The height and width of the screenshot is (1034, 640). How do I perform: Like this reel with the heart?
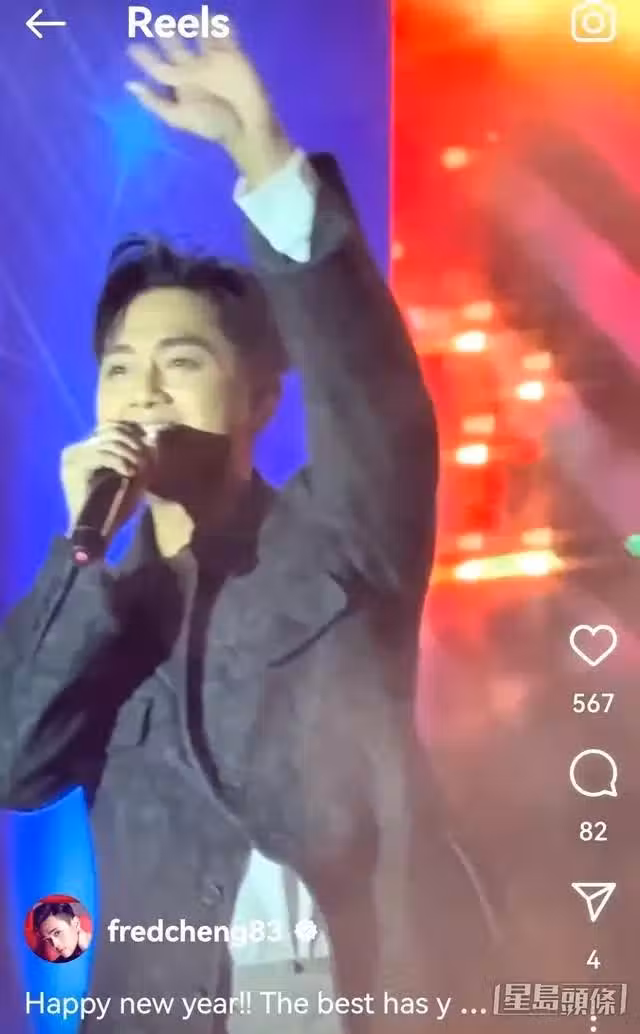coord(592,647)
